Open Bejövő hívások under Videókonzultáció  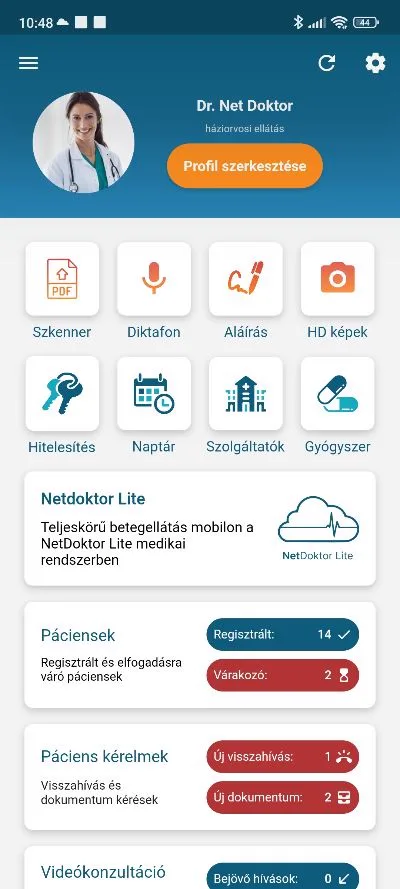(283, 876)
